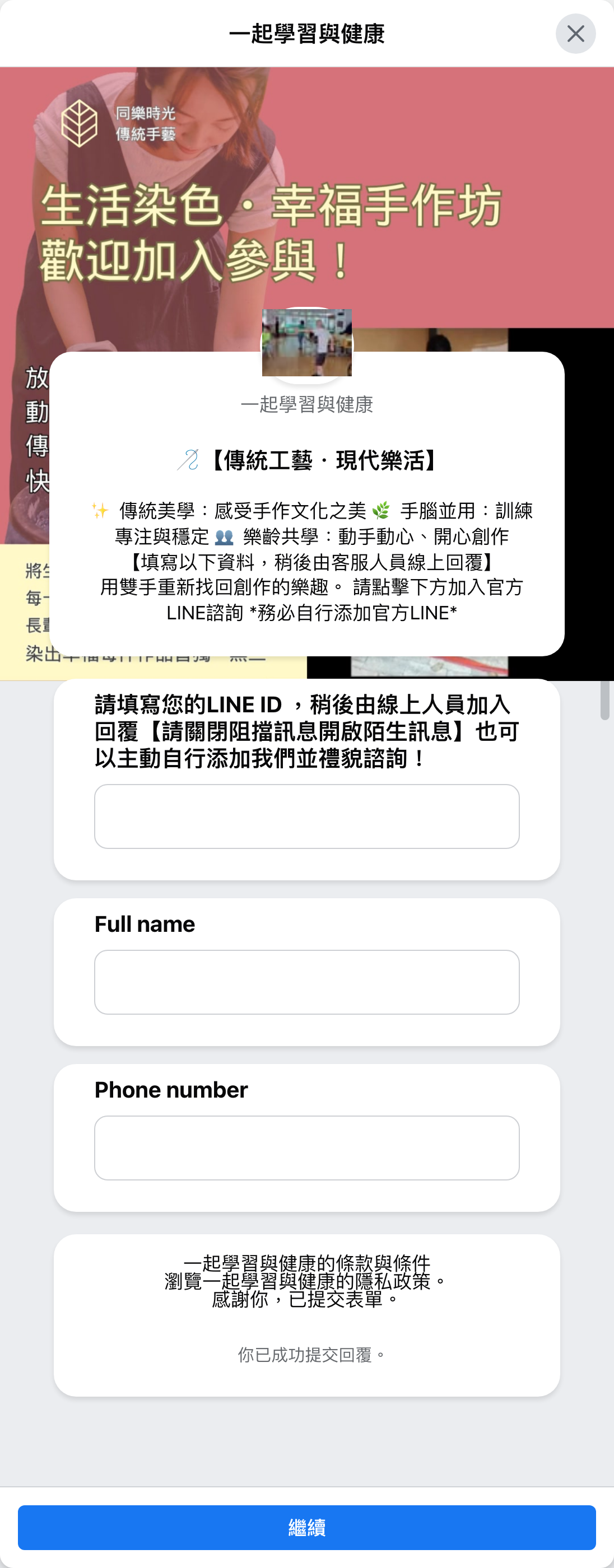Click the 【傳統工藝·現代樂活】 heading
Image resolution: width=614 pixels, height=1568 pixels.
[x=323, y=460]
